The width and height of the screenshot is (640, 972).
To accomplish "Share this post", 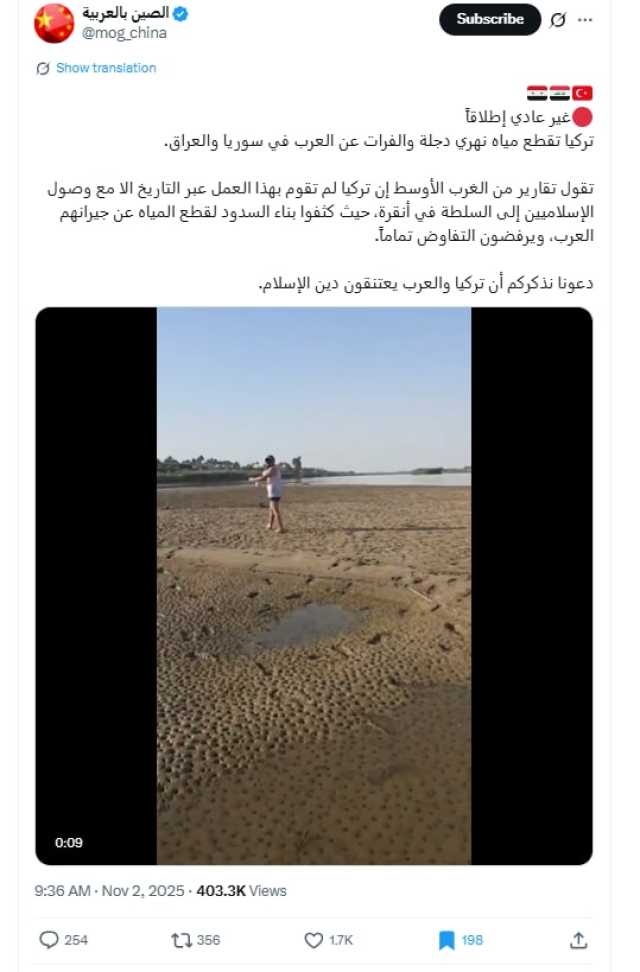I will click(x=578, y=940).
